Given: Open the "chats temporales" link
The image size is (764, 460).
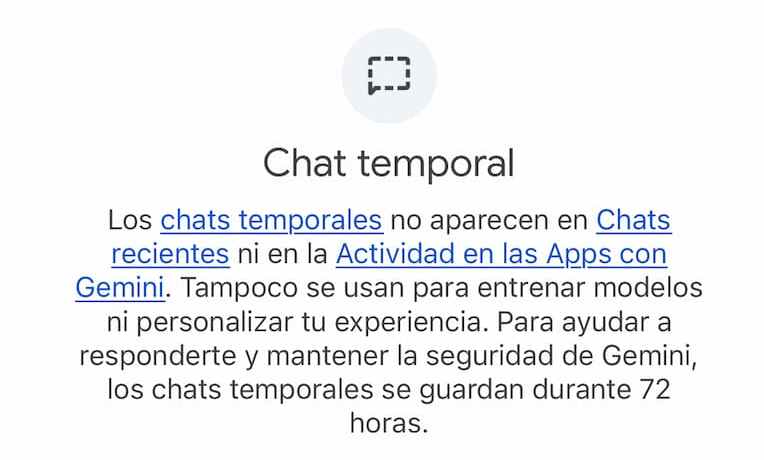Looking at the screenshot, I should click(x=271, y=219).
